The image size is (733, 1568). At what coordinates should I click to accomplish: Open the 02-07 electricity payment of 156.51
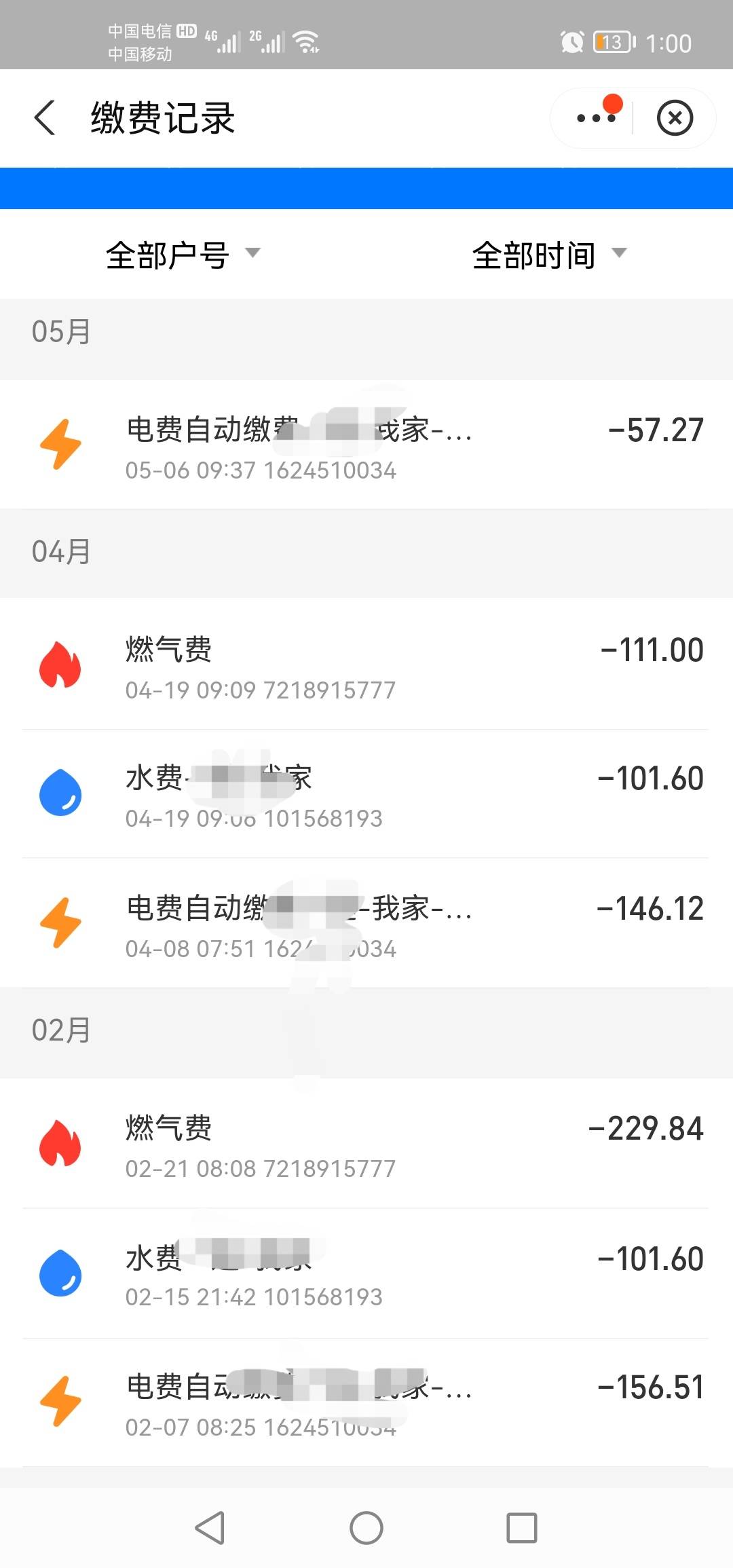[366, 1402]
